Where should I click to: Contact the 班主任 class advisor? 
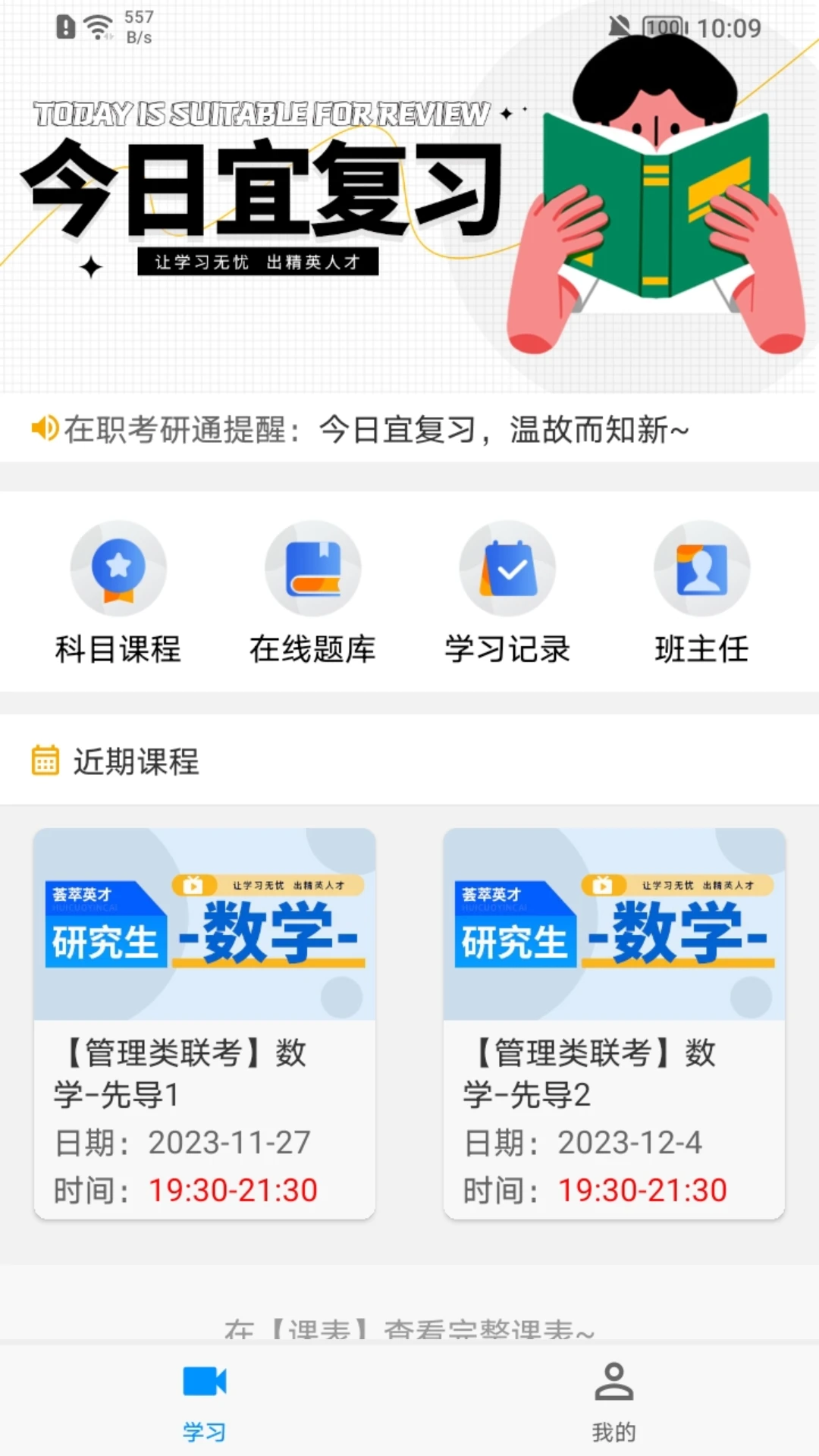coord(701,591)
